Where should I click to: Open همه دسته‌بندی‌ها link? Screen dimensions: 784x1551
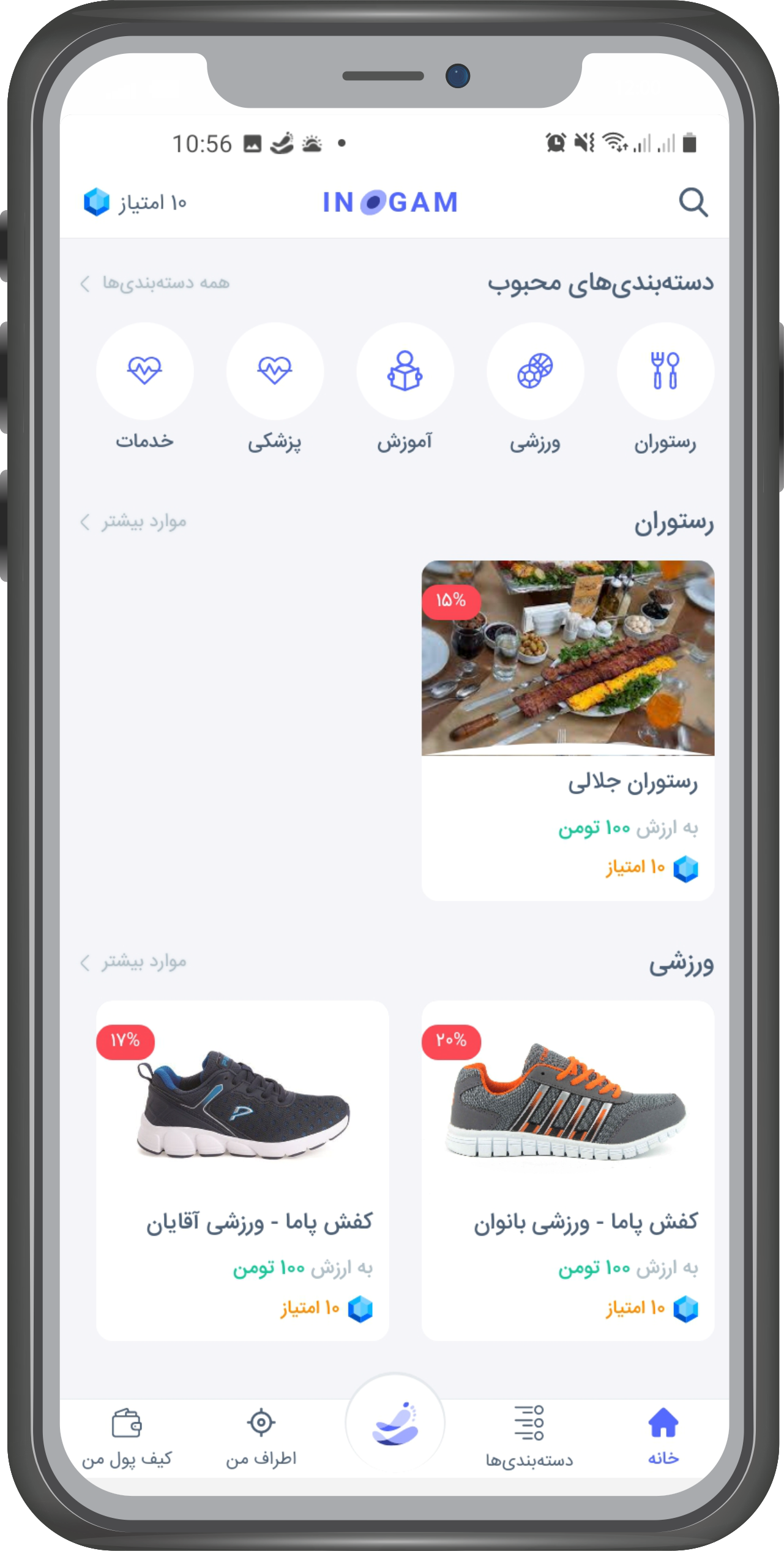coord(156,283)
